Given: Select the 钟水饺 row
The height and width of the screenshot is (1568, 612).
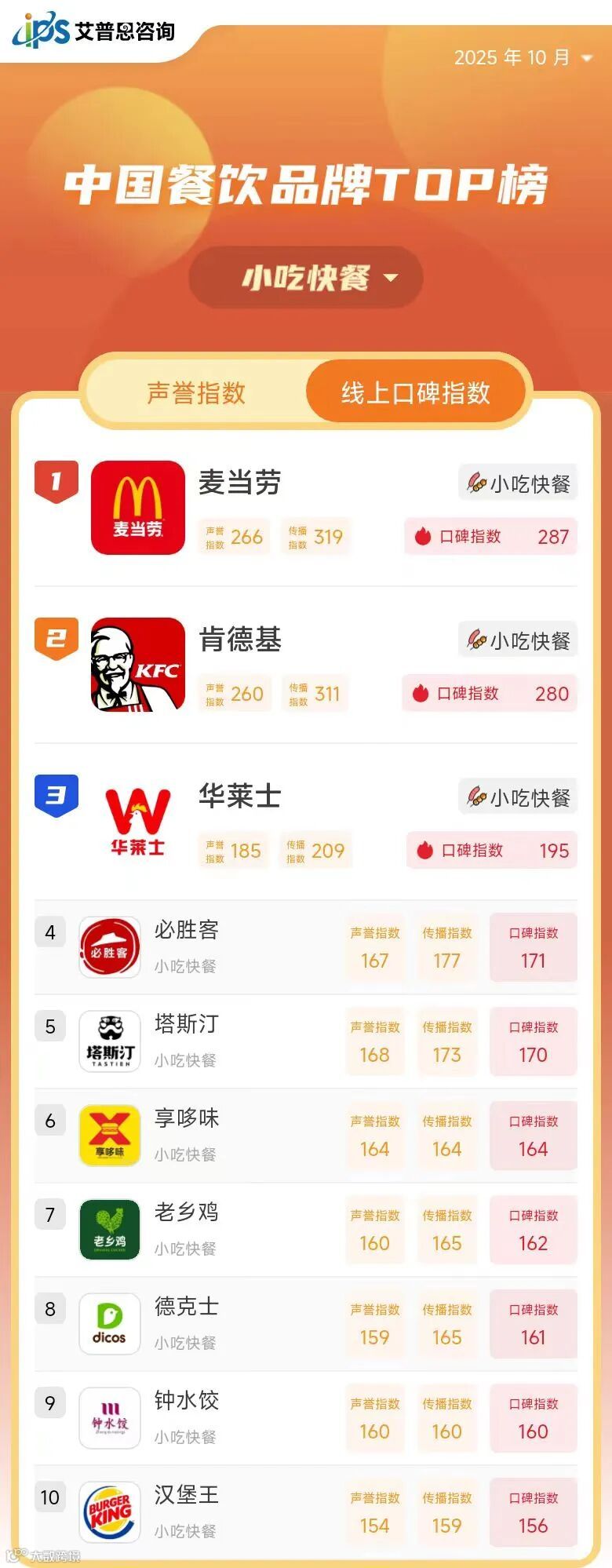Looking at the screenshot, I should (x=187, y=1402).
